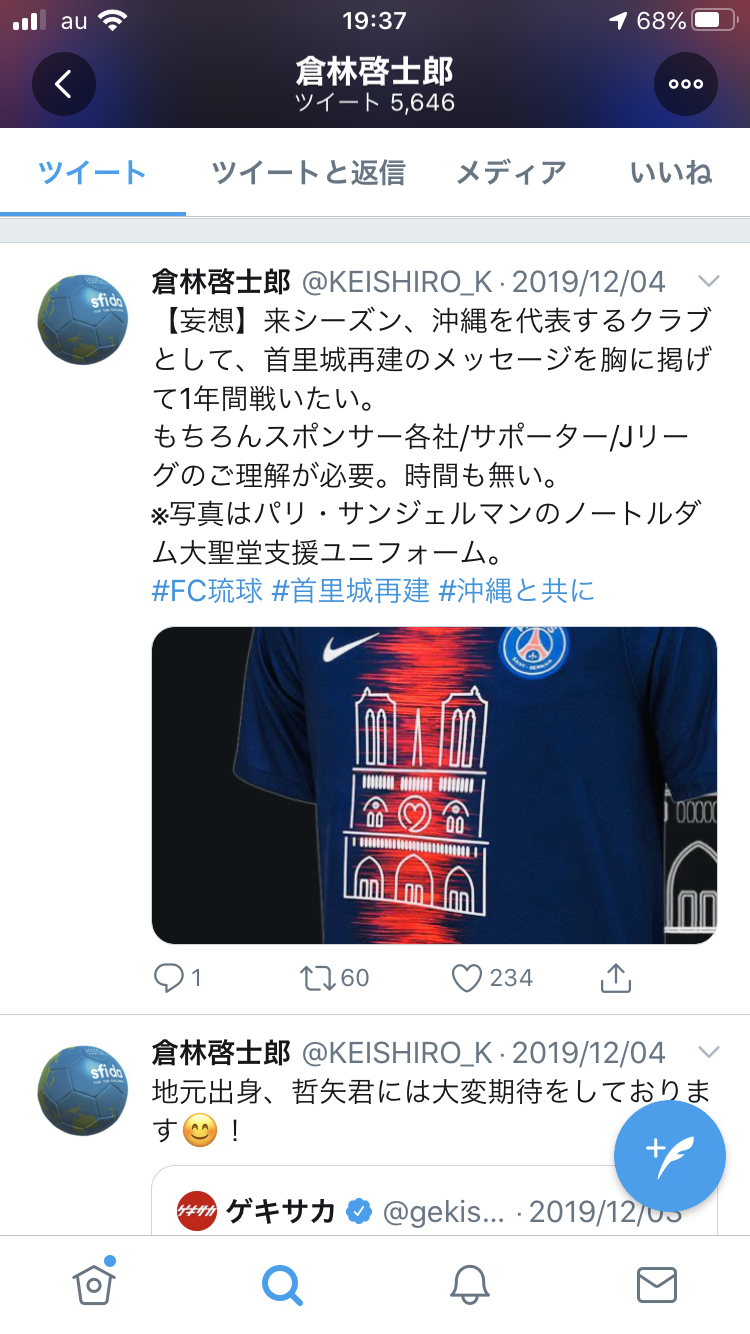This screenshot has height=1334, width=750.
Task: Open the #沖縄と共に hashtag
Action: click(517, 591)
